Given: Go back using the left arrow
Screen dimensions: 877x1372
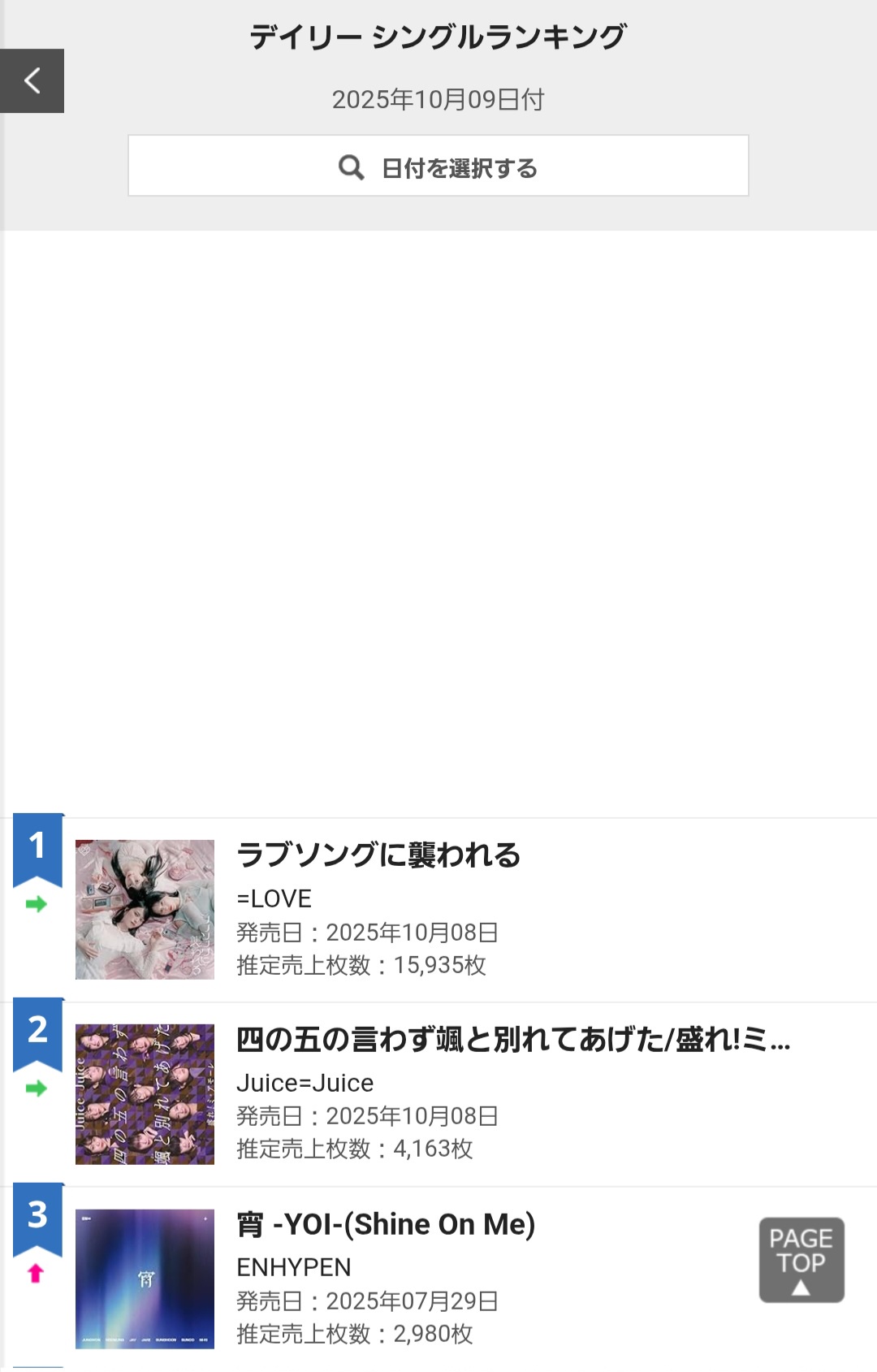Looking at the screenshot, I should pyautogui.click(x=32, y=80).
